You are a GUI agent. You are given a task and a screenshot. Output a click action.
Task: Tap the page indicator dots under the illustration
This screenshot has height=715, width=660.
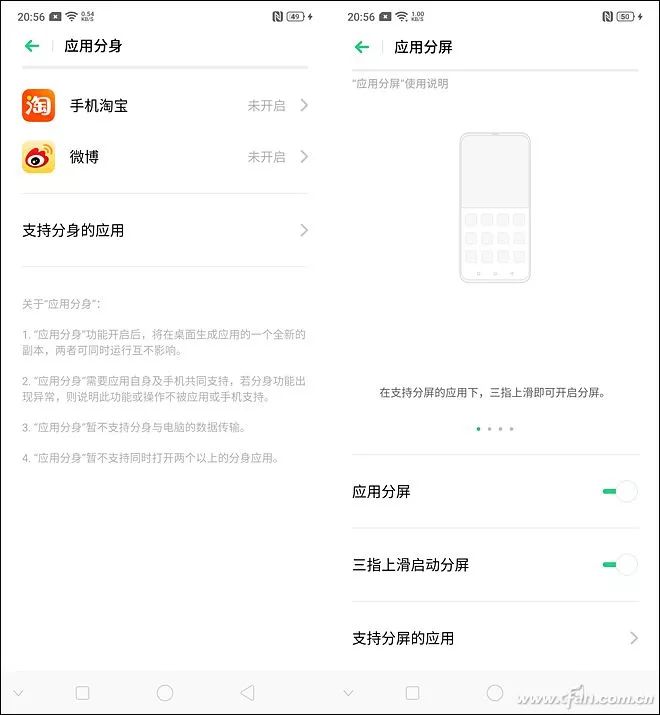pyautogui.click(x=495, y=428)
